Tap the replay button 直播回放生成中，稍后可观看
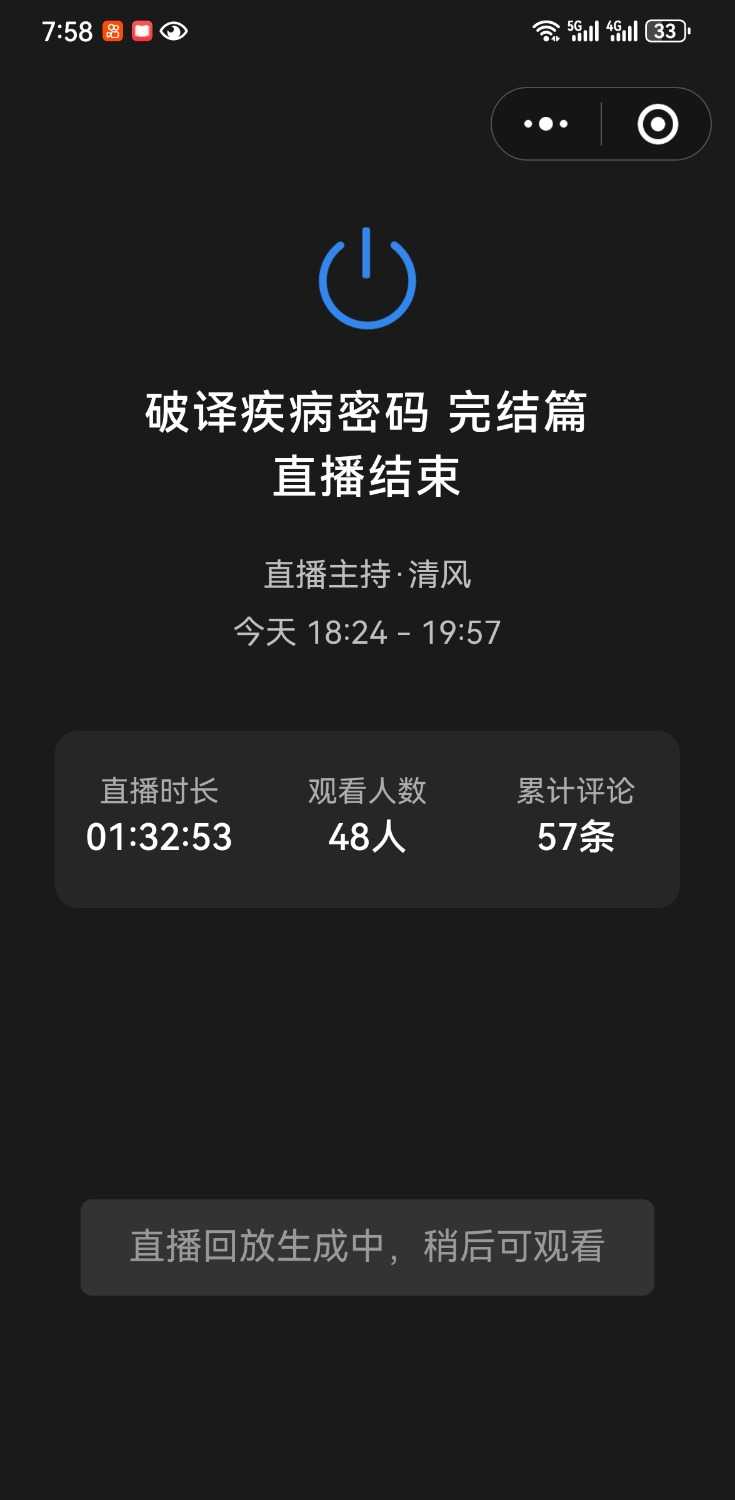The width and height of the screenshot is (735, 1500). (x=367, y=1246)
